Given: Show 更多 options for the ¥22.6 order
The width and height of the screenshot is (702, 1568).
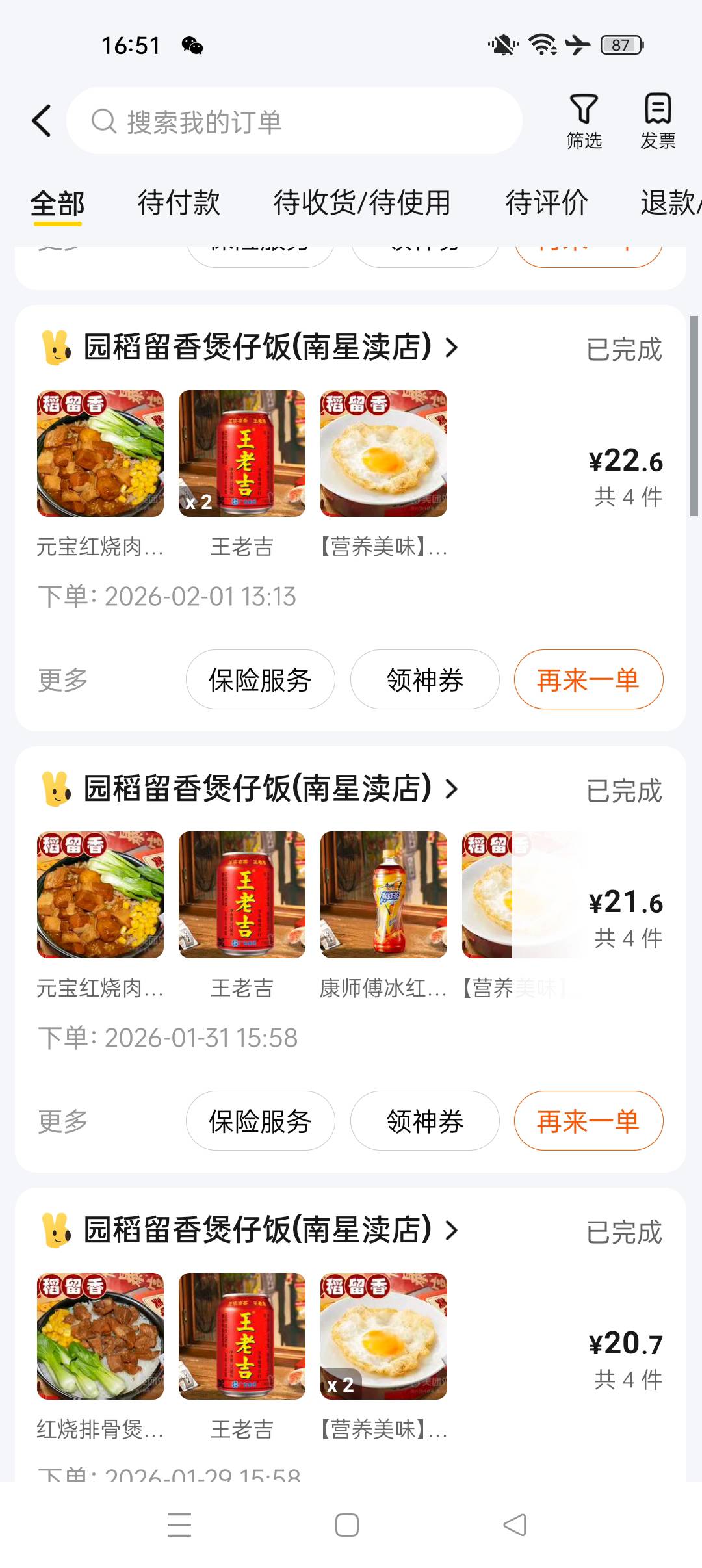Looking at the screenshot, I should (x=62, y=680).
